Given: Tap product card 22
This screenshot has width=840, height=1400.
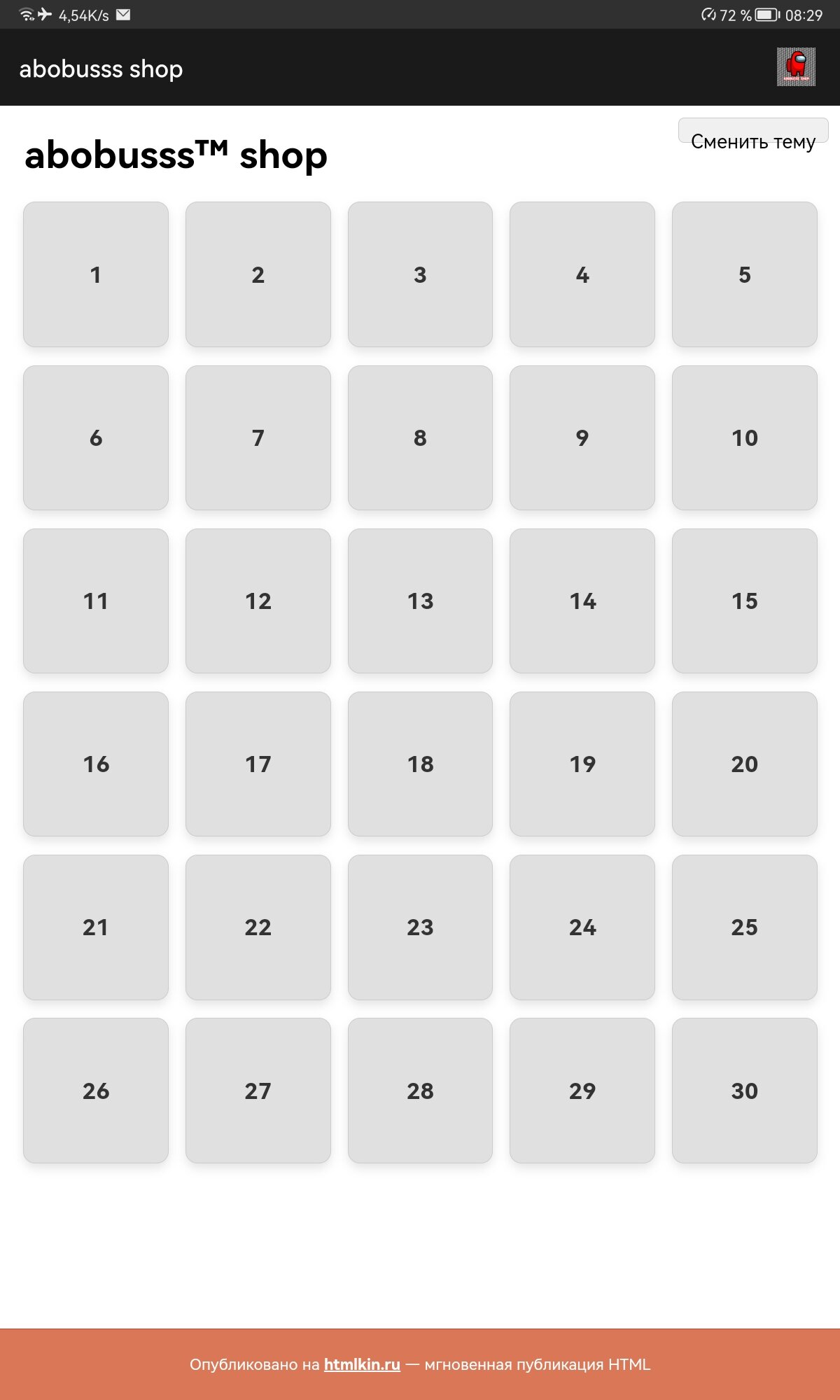Looking at the screenshot, I should (258, 927).
